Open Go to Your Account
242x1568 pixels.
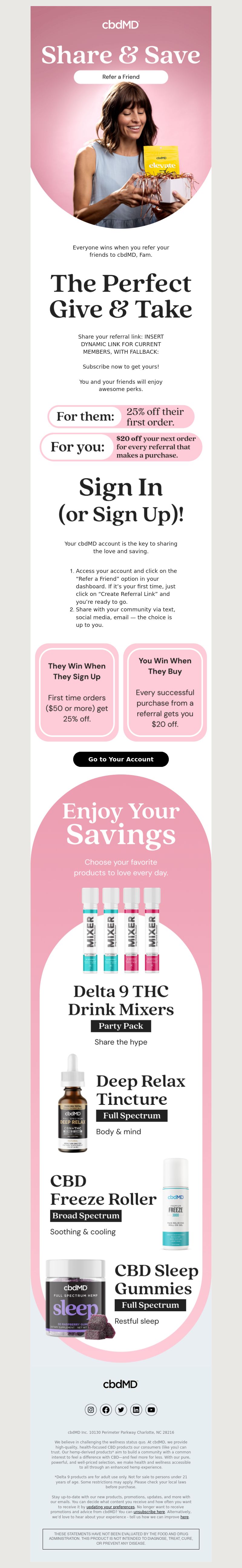(x=121, y=759)
